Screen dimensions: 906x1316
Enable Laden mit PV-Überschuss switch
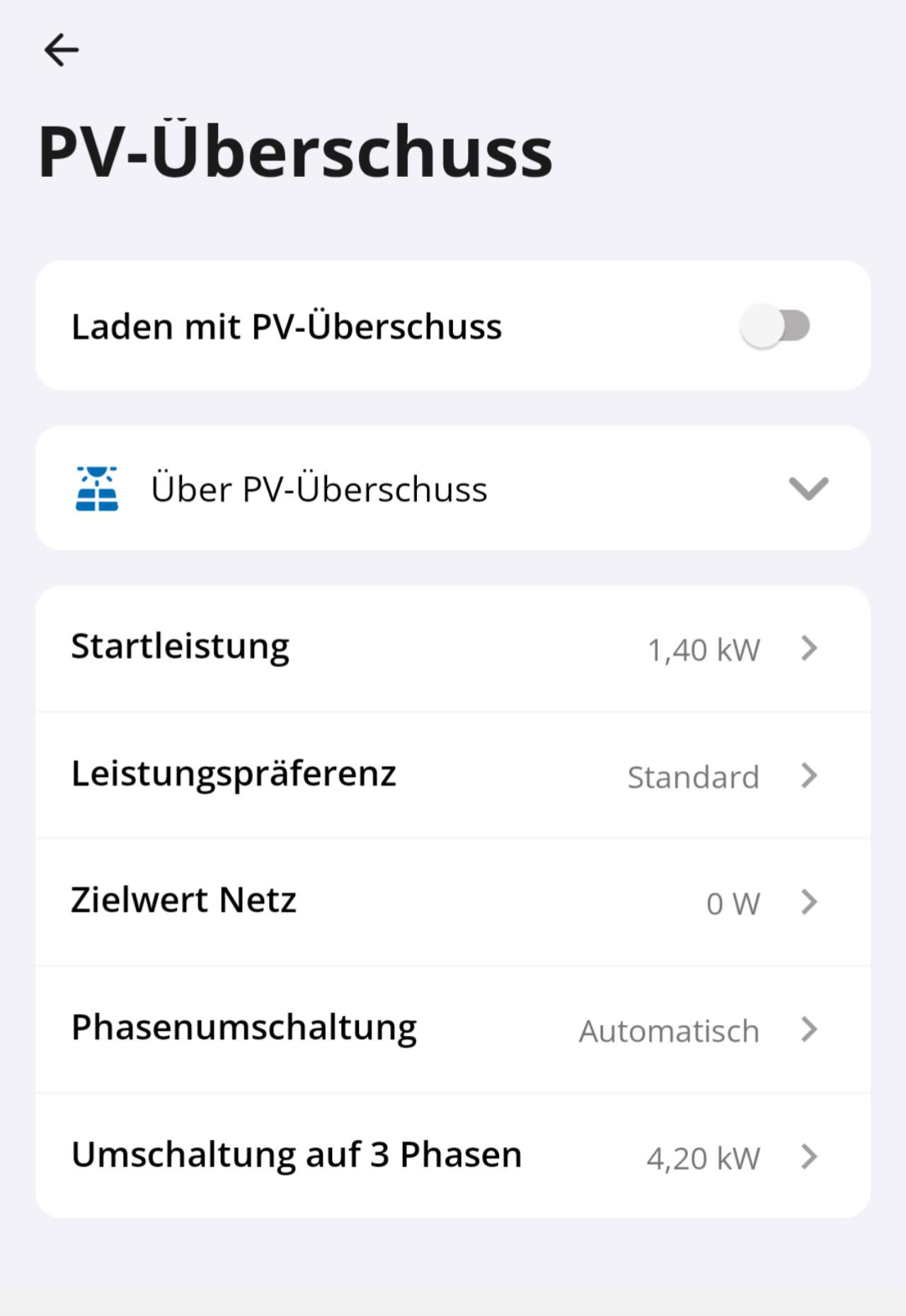click(775, 326)
